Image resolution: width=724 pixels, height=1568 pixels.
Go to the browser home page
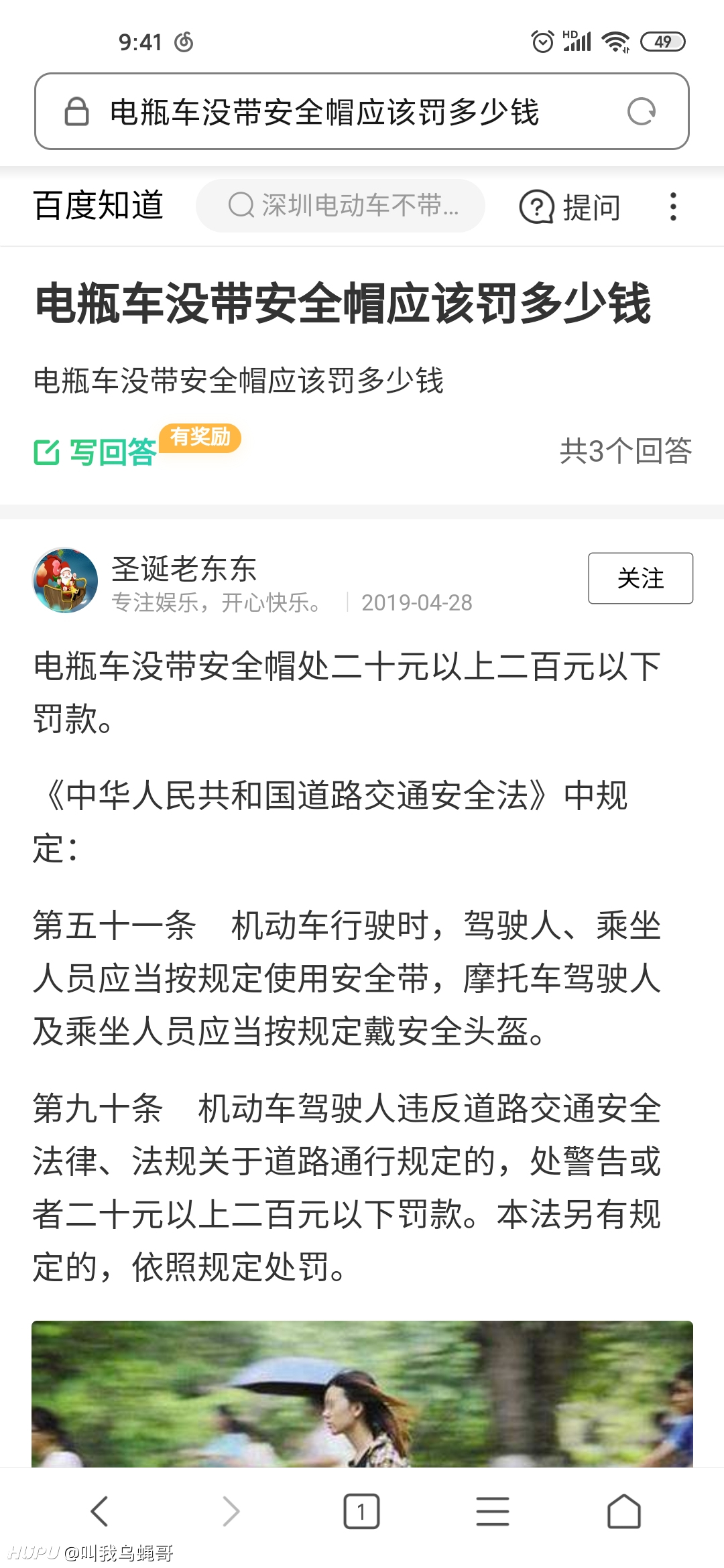(624, 1512)
